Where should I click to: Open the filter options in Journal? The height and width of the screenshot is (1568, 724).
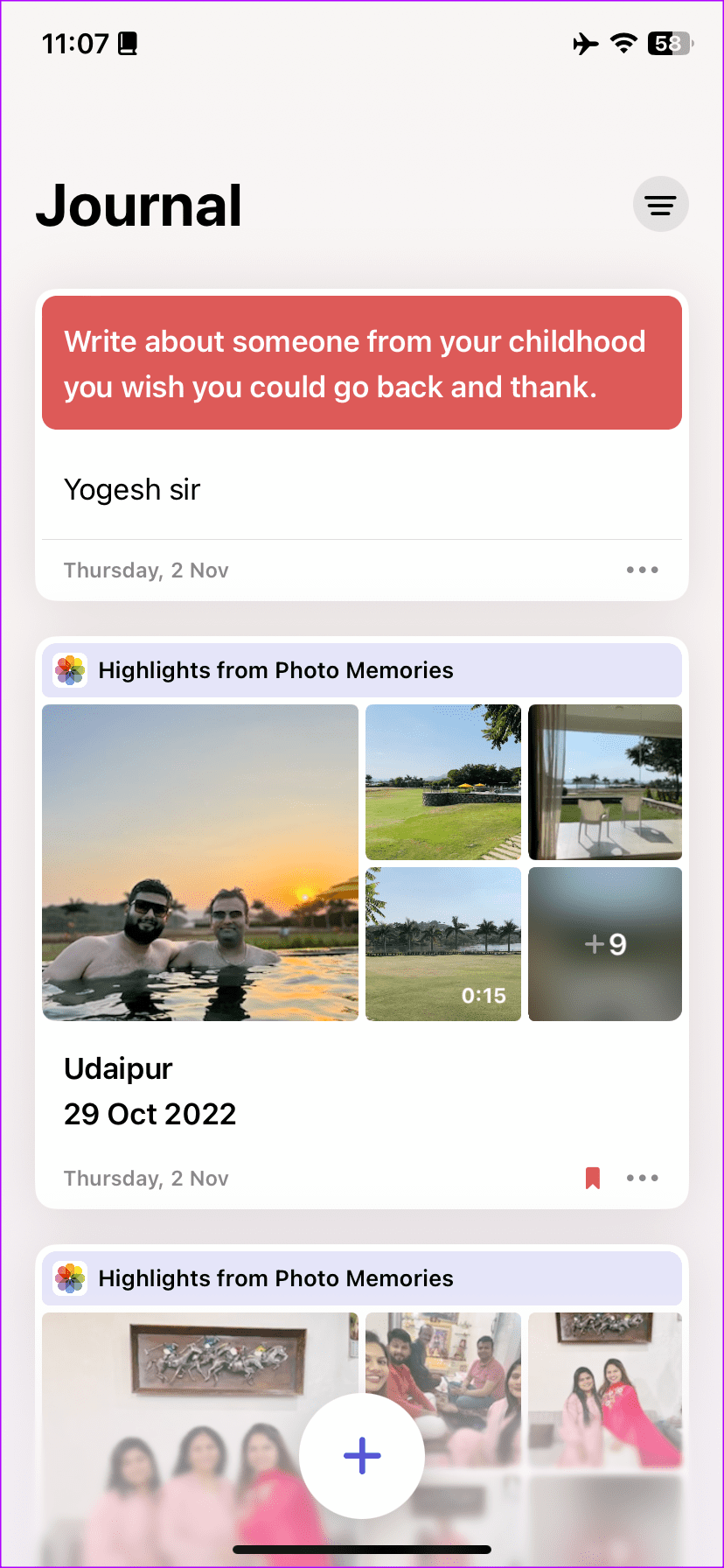[x=660, y=204]
